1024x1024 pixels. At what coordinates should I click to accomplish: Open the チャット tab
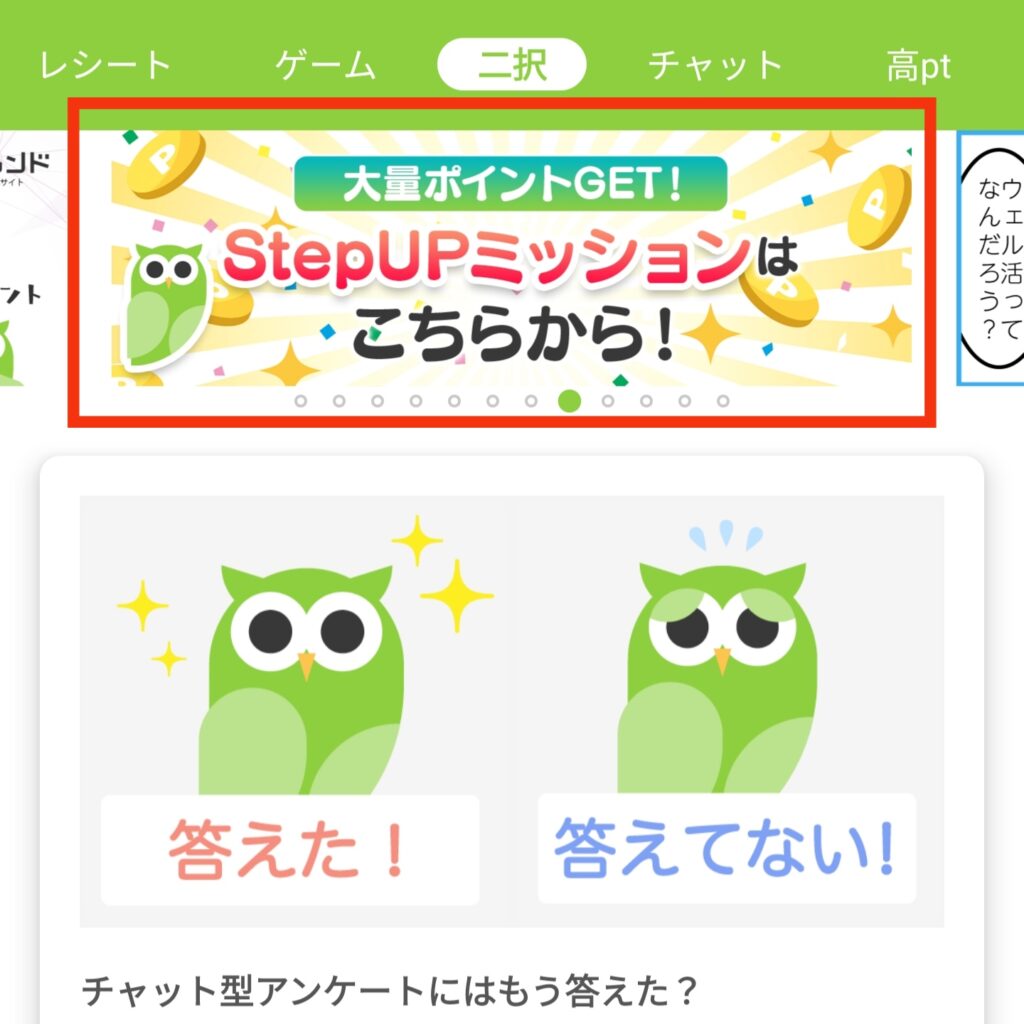point(714,66)
